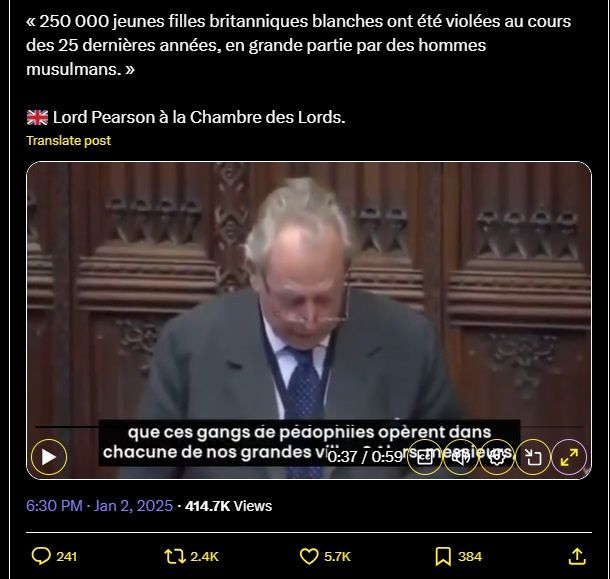
Task: Translate the post text
Action: [x=68, y=141]
